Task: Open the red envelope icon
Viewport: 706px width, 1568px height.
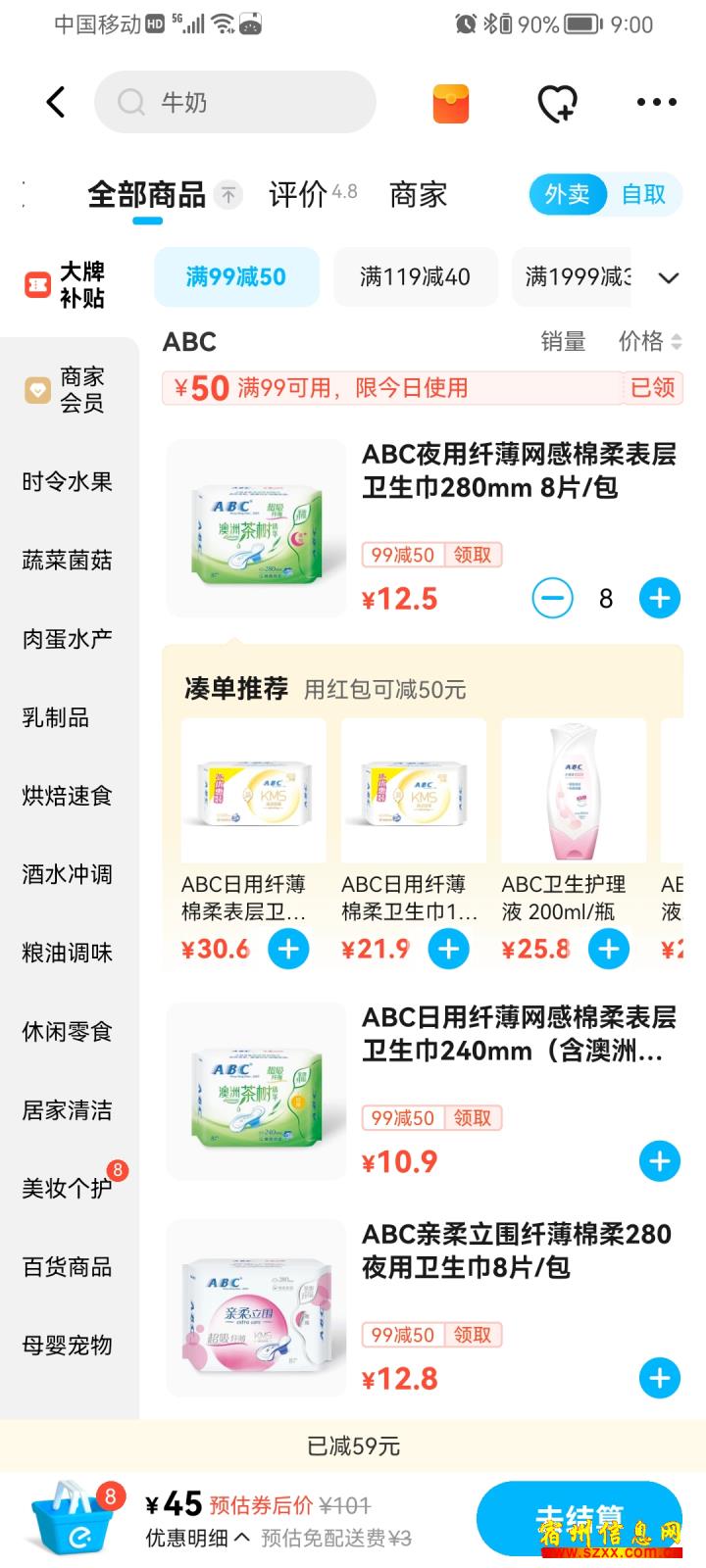Action: [451, 103]
